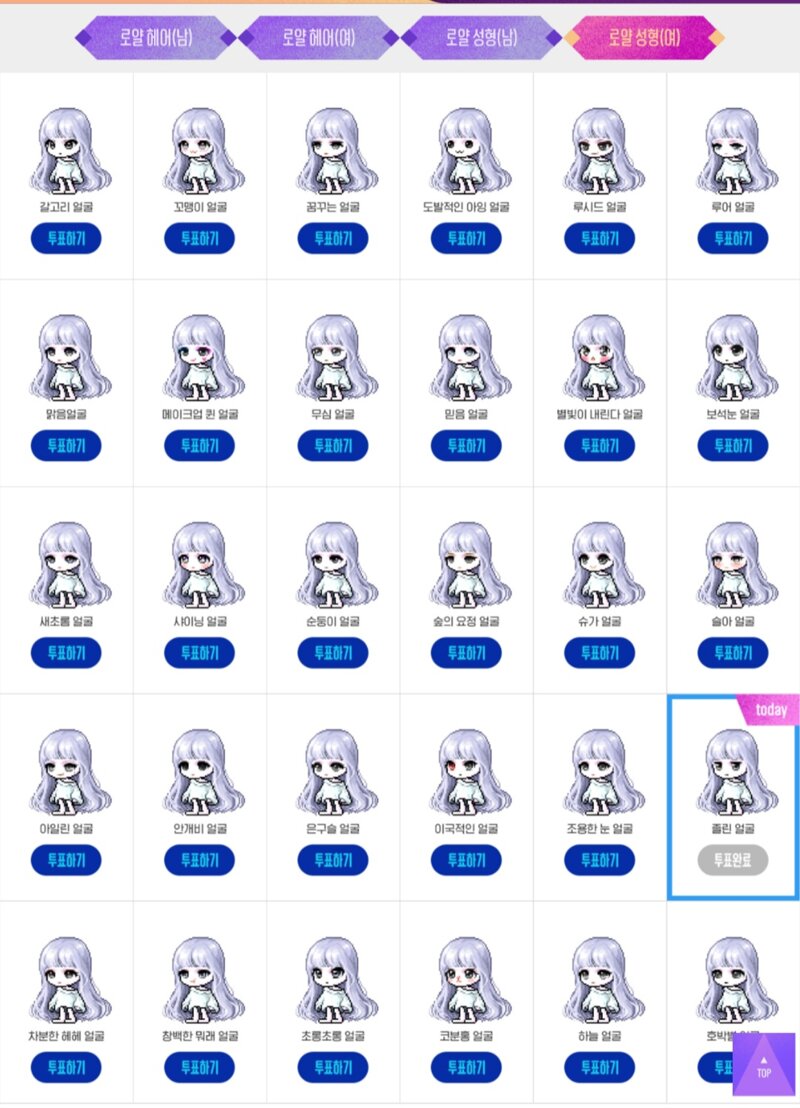Vote for 초롱초롱 얼굴
Screen dimensions: 800x1108
tap(333, 1067)
